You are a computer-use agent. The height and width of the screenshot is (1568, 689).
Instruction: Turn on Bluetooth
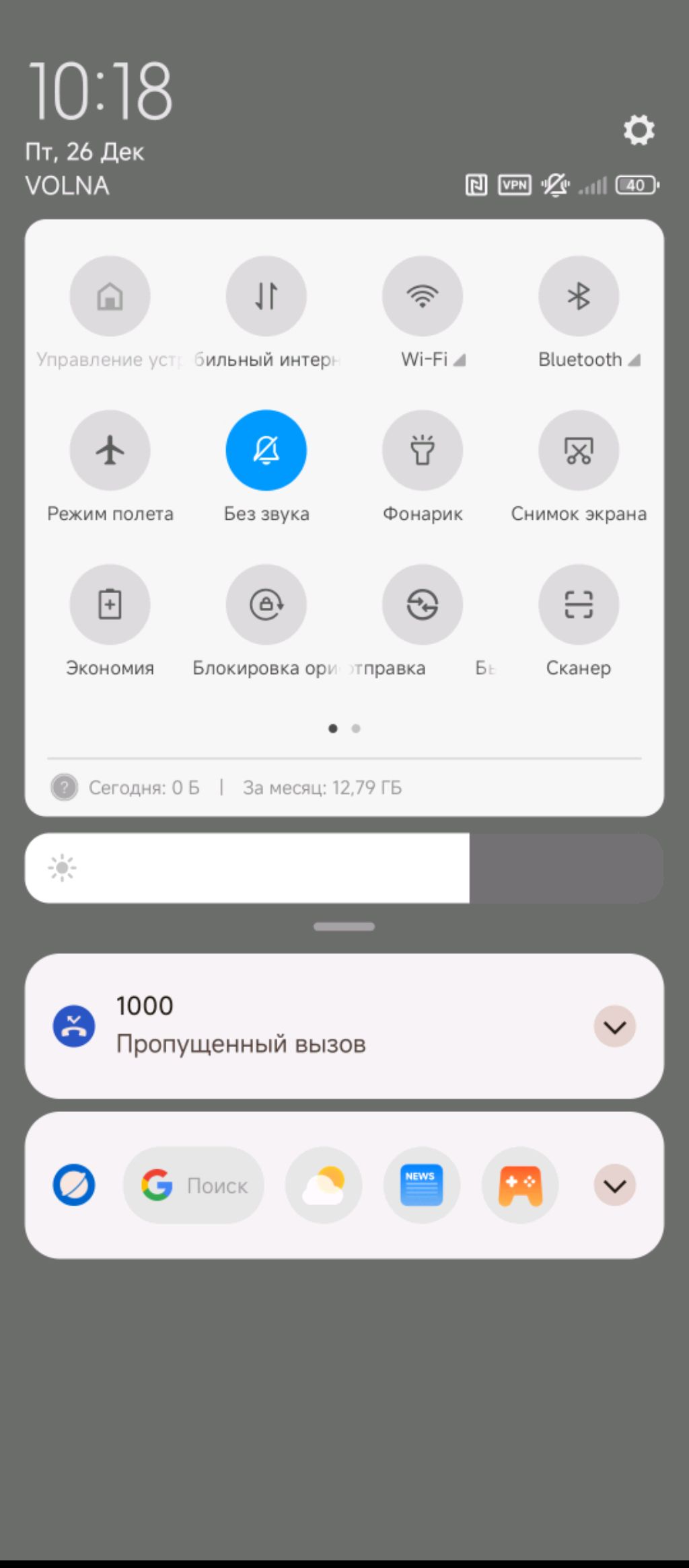point(578,297)
